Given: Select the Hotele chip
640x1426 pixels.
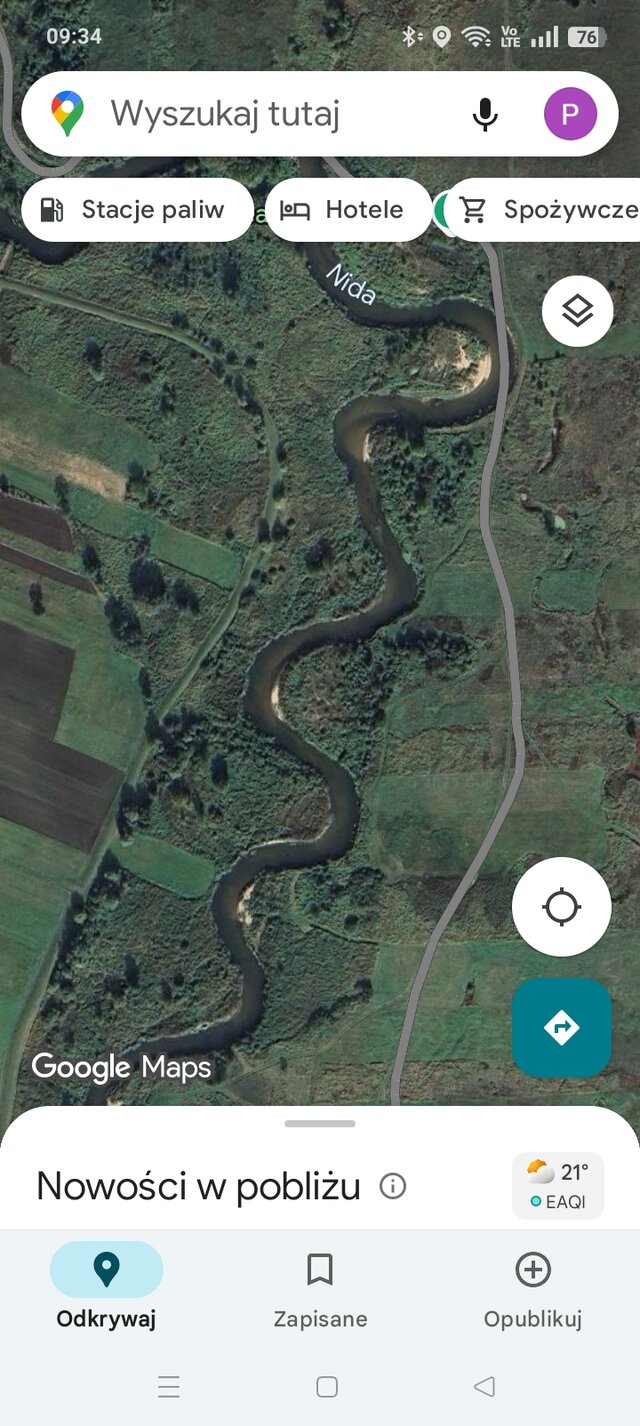Looking at the screenshot, I should point(348,210).
